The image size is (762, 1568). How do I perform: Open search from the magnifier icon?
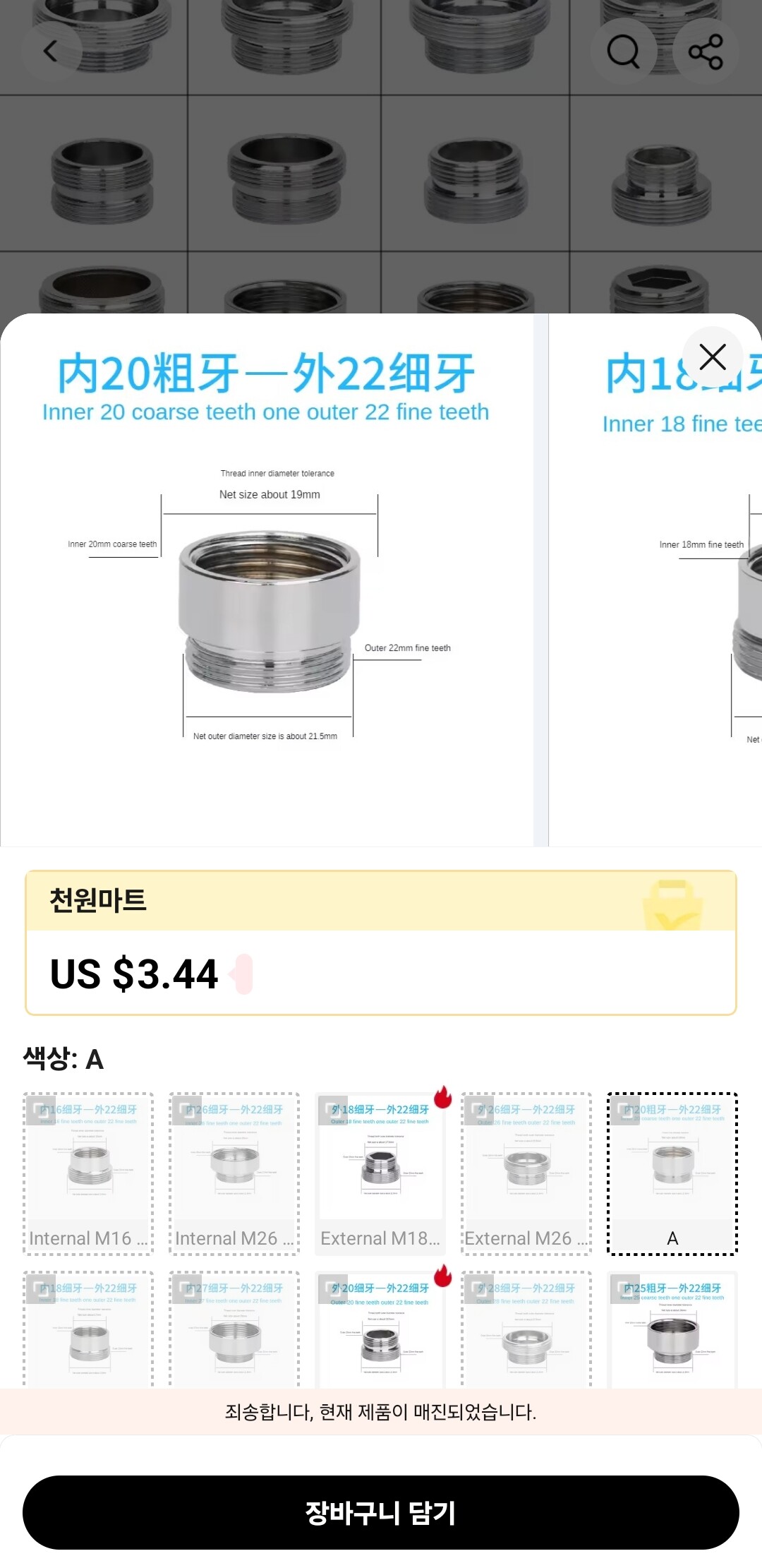[x=623, y=52]
